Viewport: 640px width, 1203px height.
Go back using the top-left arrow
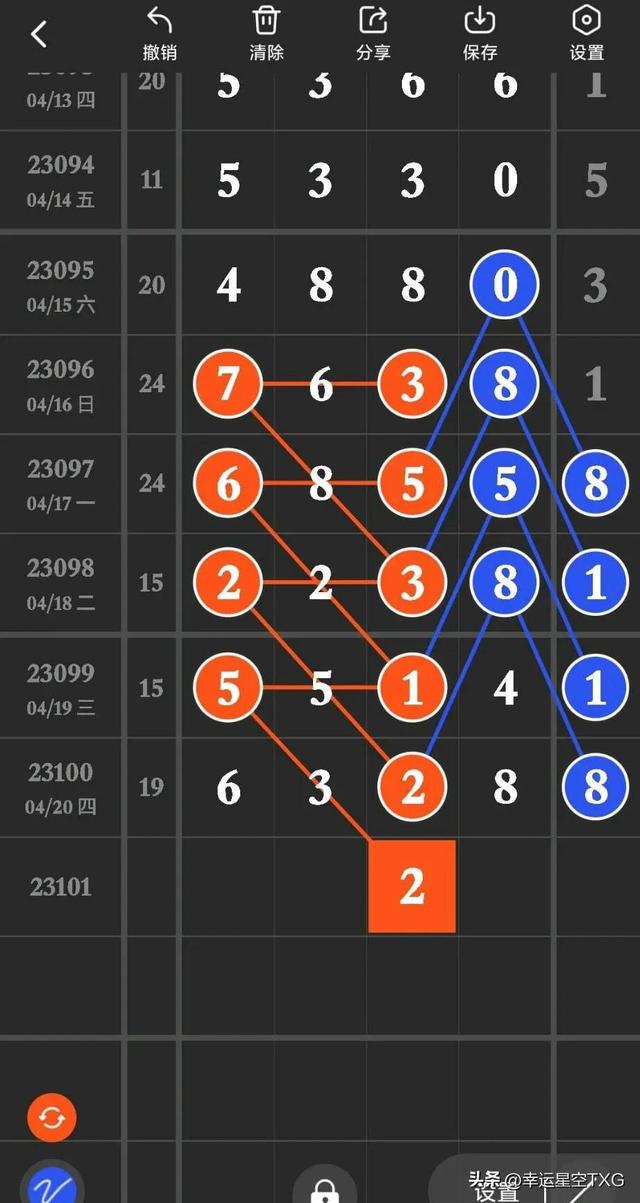pos(39,34)
